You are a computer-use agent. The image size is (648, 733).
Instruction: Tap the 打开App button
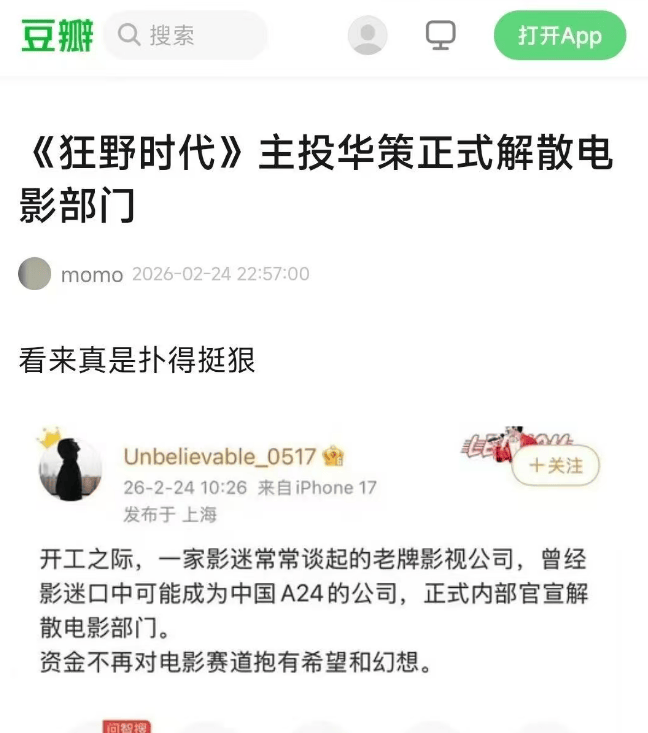pyautogui.click(x=559, y=37)
